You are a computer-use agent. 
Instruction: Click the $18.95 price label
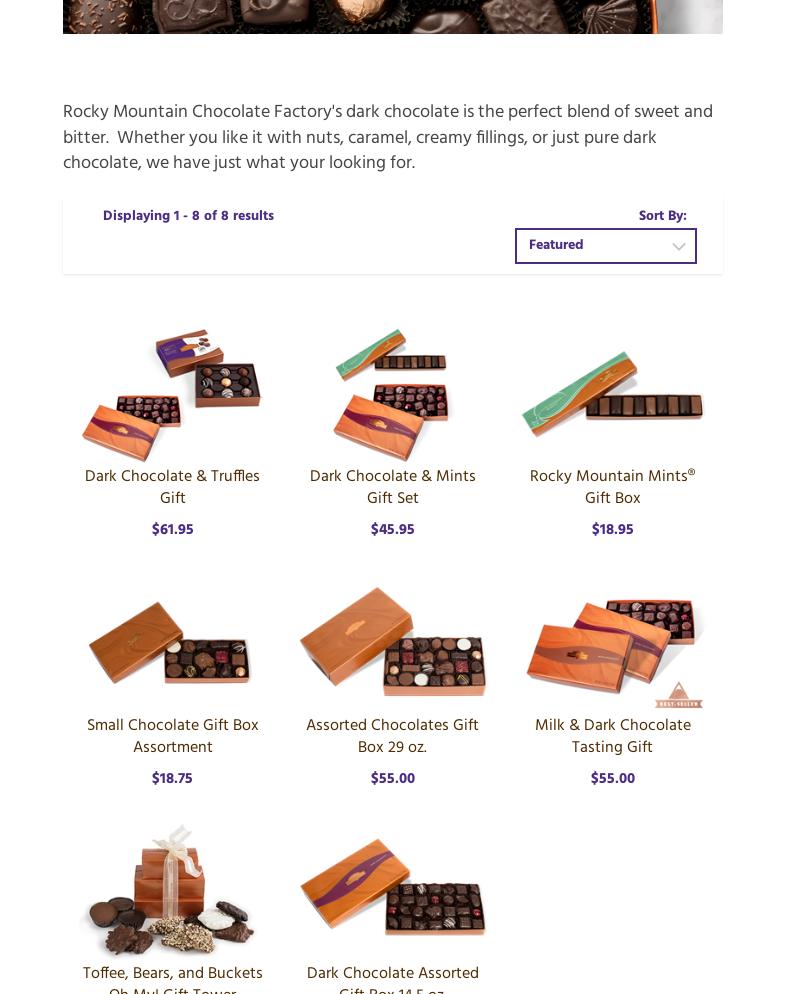point(612,530)
